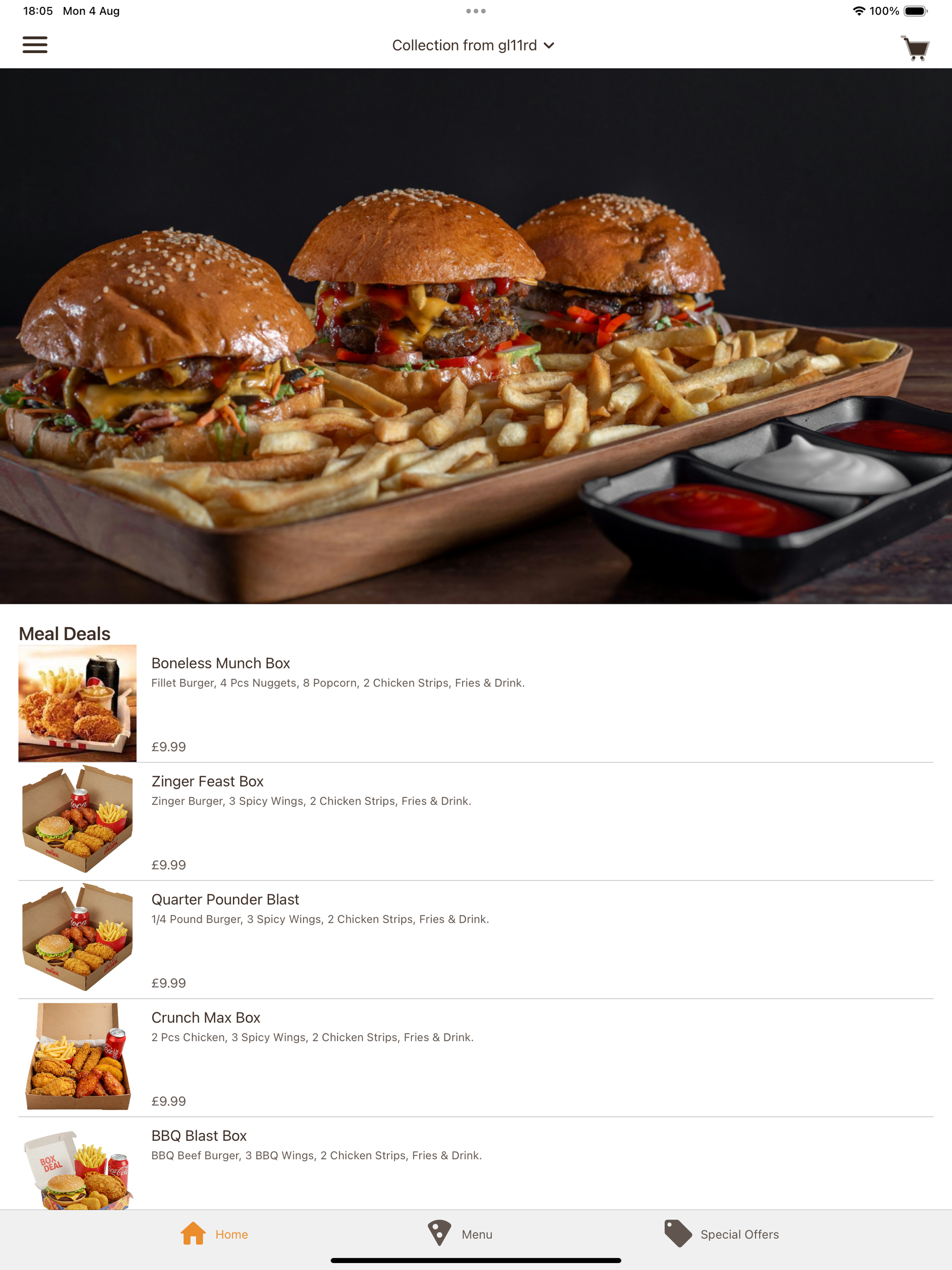Open the shopping cart
Screen dimensions: 952x1270
pos(915,48)
